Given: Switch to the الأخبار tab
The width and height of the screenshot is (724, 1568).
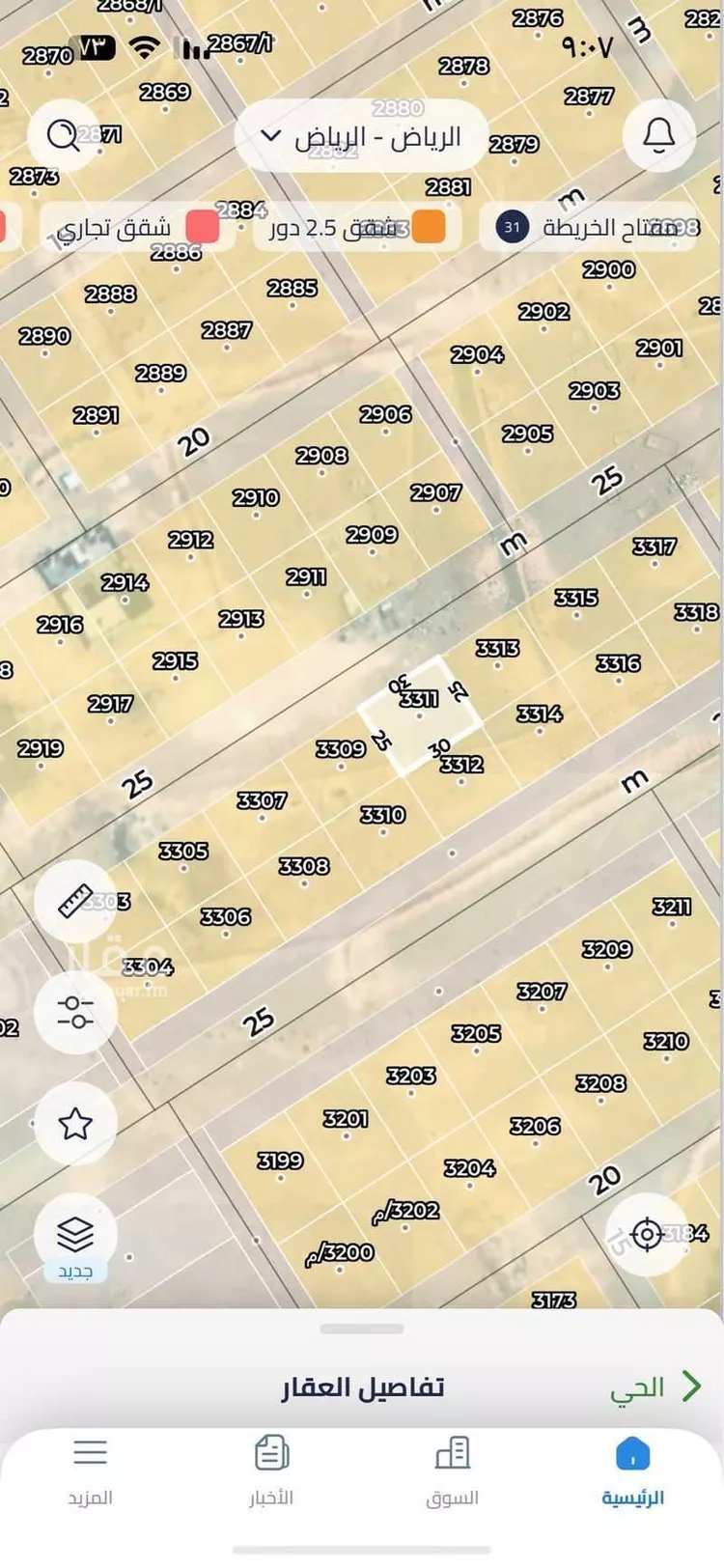Looking at the screenshot, I should tap(271, 1470).
